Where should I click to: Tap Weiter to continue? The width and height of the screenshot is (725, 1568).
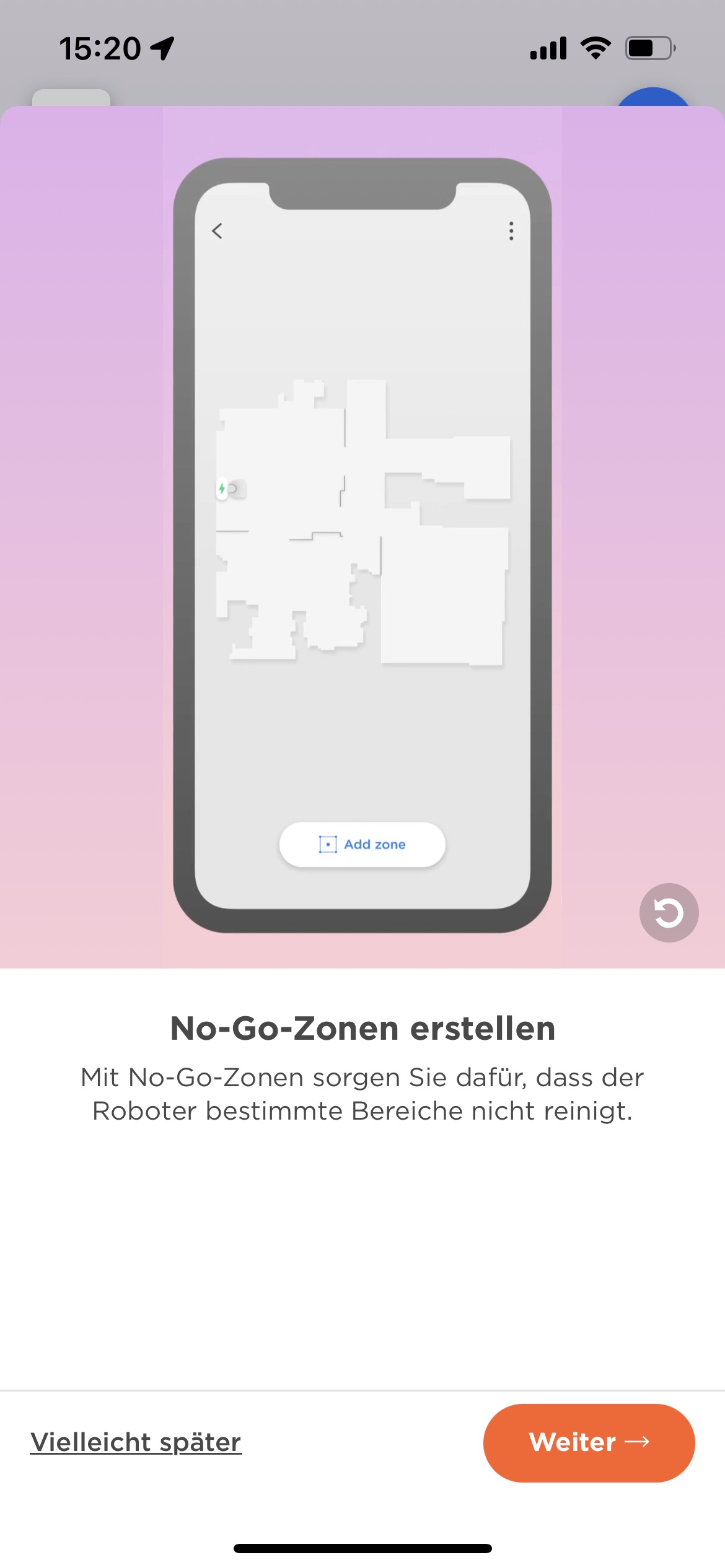click(x=589, y=1442)
